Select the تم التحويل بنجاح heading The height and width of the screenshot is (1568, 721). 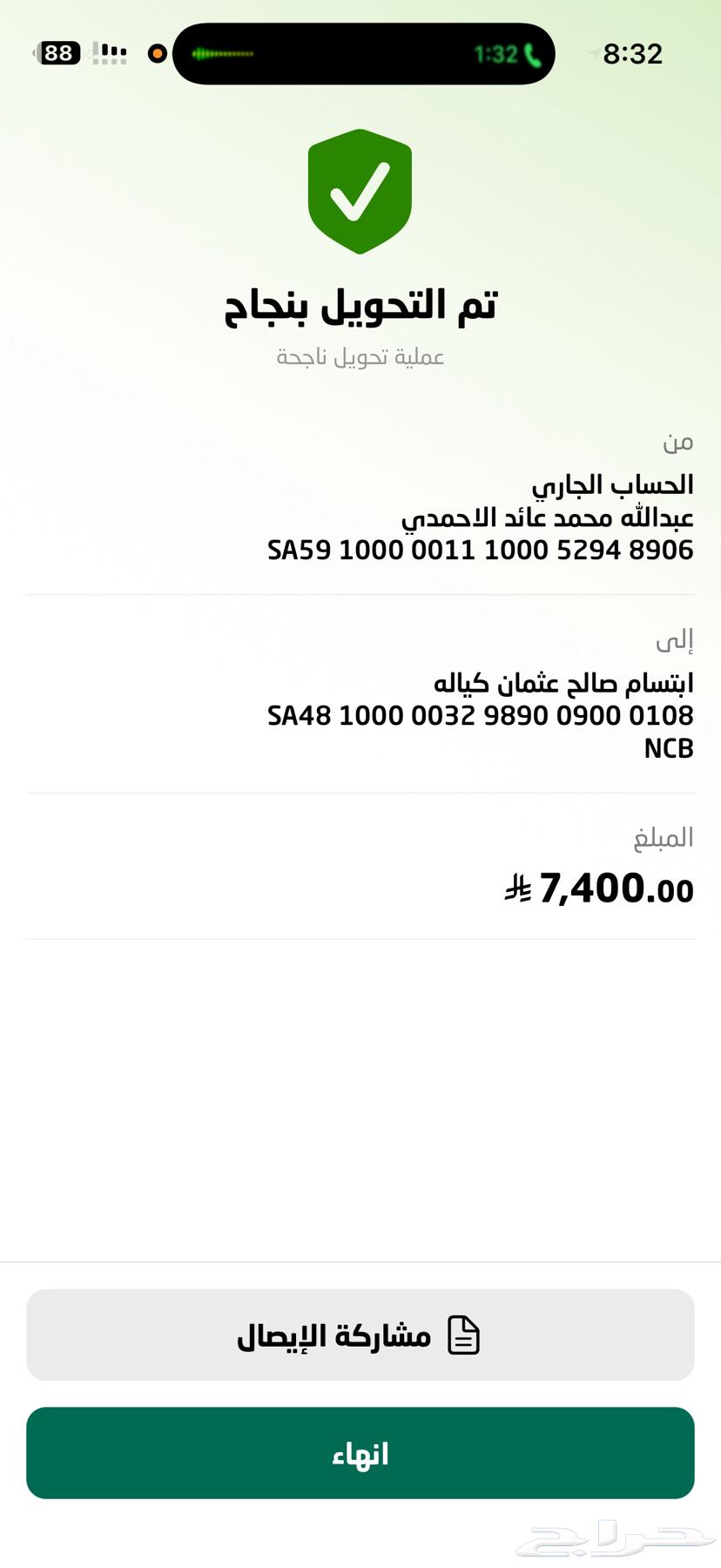pos(360,305)
